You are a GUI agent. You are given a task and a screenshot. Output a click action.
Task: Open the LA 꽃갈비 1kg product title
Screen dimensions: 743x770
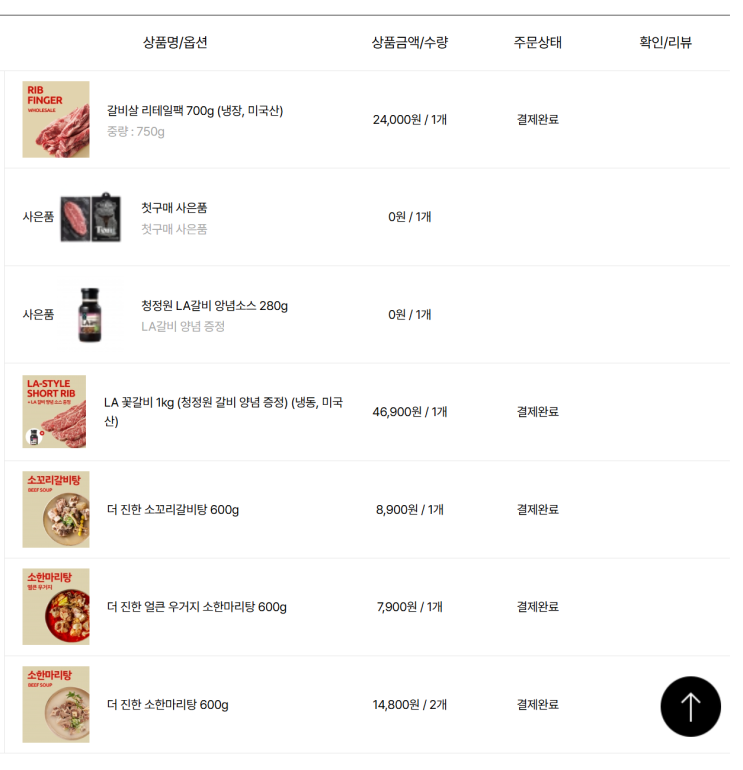pos(223,412)
